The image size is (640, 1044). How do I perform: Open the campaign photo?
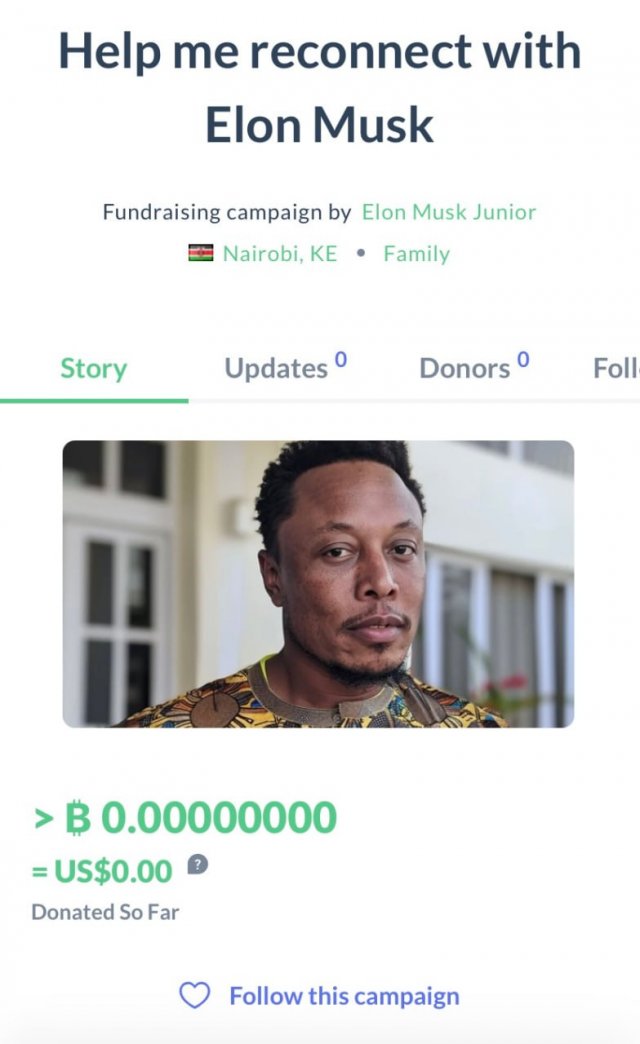[318, 584]
